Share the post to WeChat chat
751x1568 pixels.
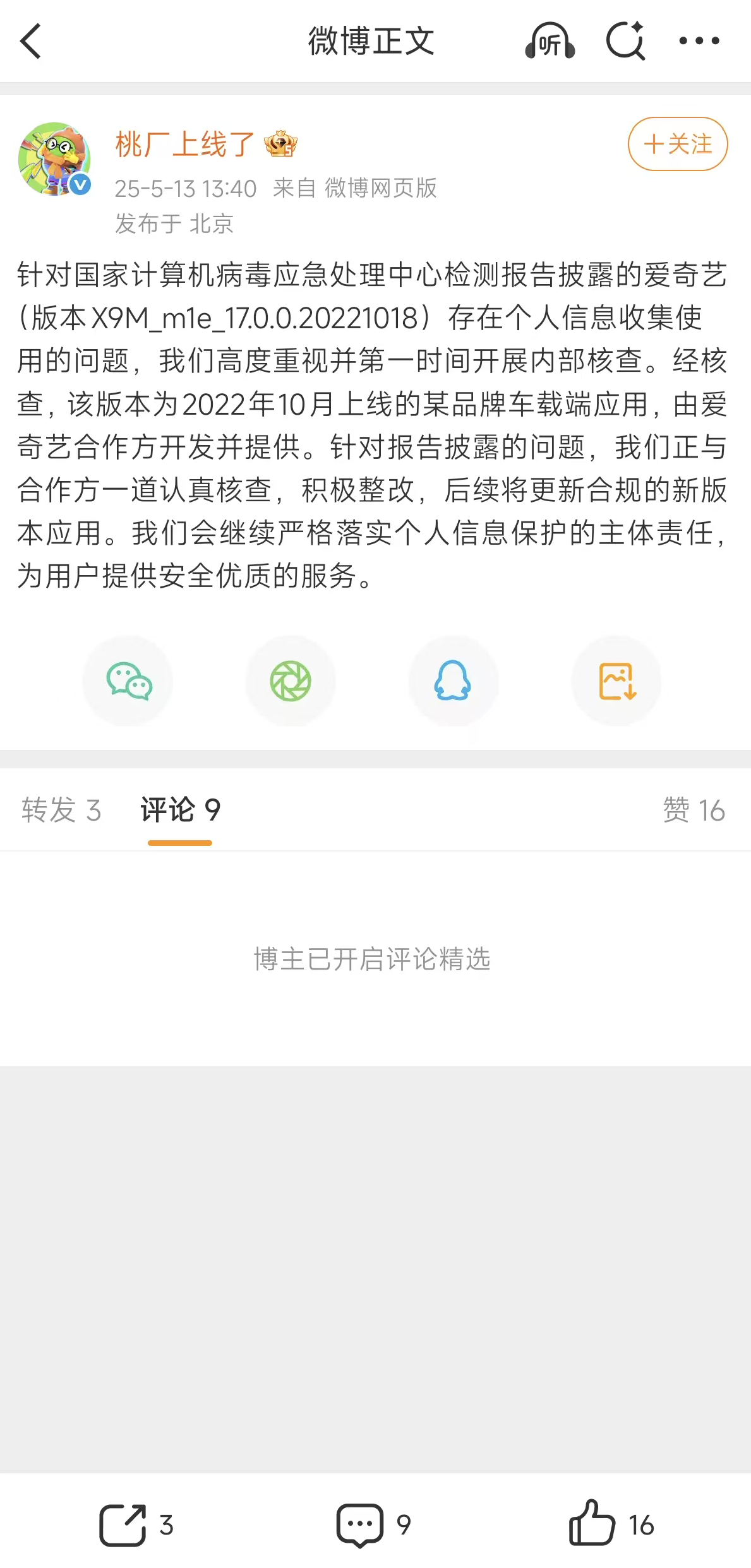pos(128,681)
